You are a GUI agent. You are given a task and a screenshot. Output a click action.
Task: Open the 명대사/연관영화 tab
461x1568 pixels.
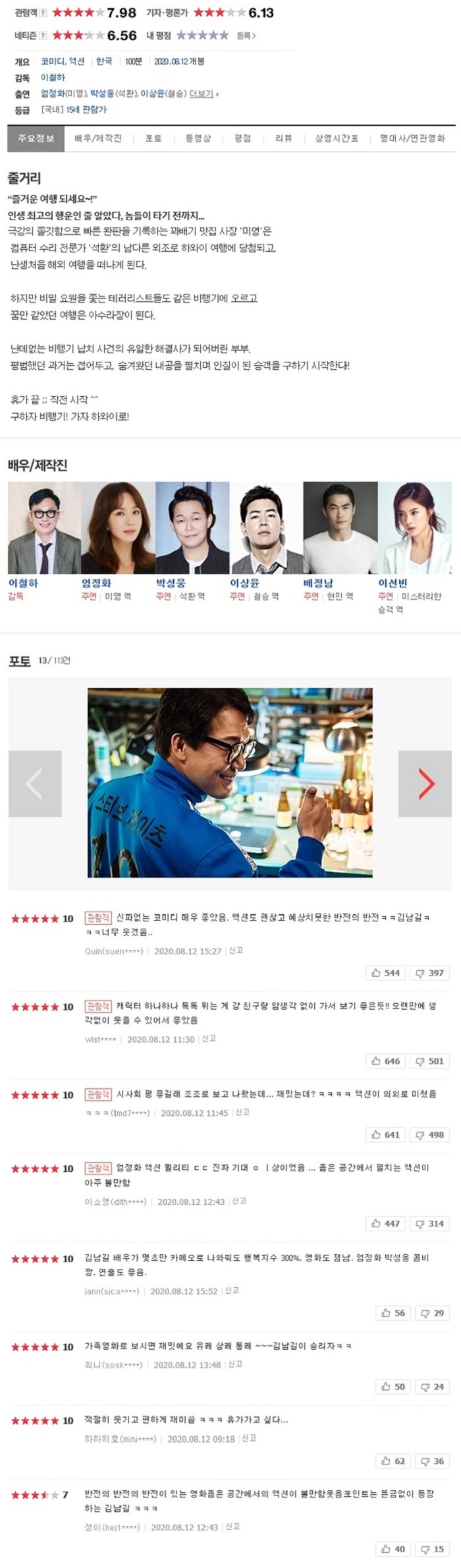tap(412, 138)
